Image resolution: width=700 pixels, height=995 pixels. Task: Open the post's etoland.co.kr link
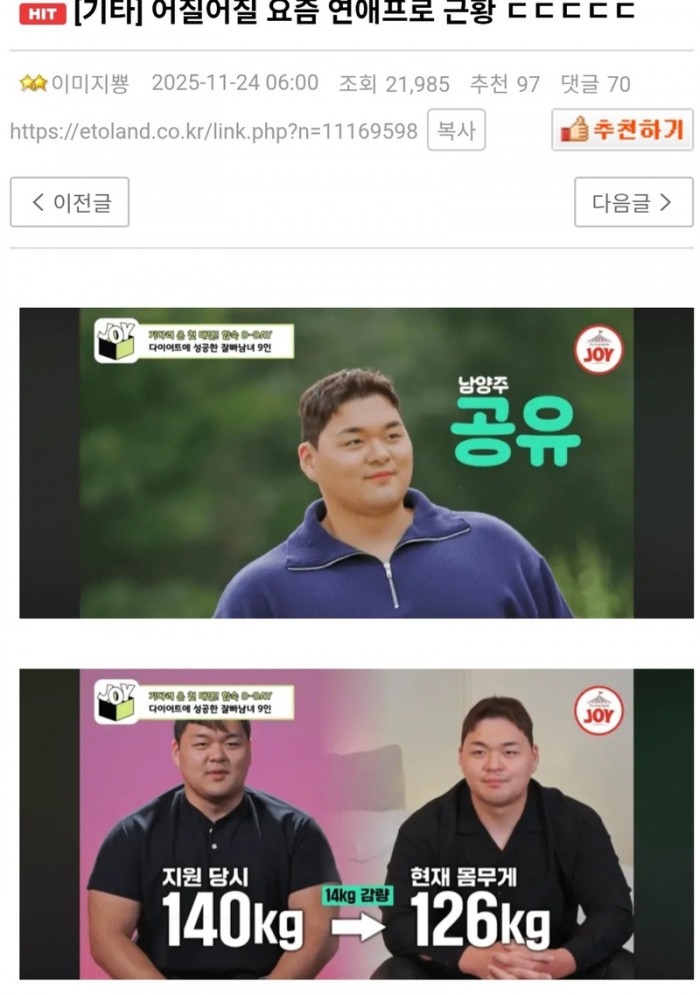[x=213, y=131]
